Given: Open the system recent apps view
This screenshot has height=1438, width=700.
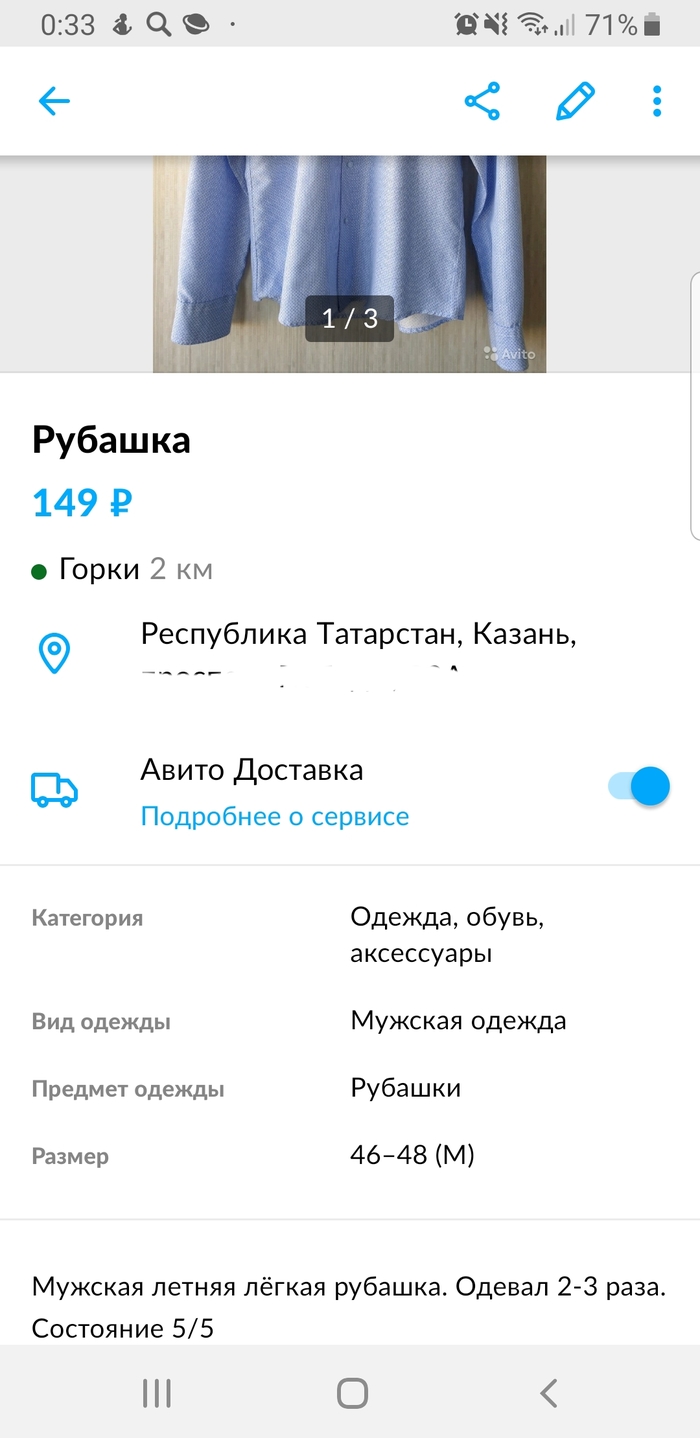Looking at the screenshot, I should click(x=157, y=1393).
